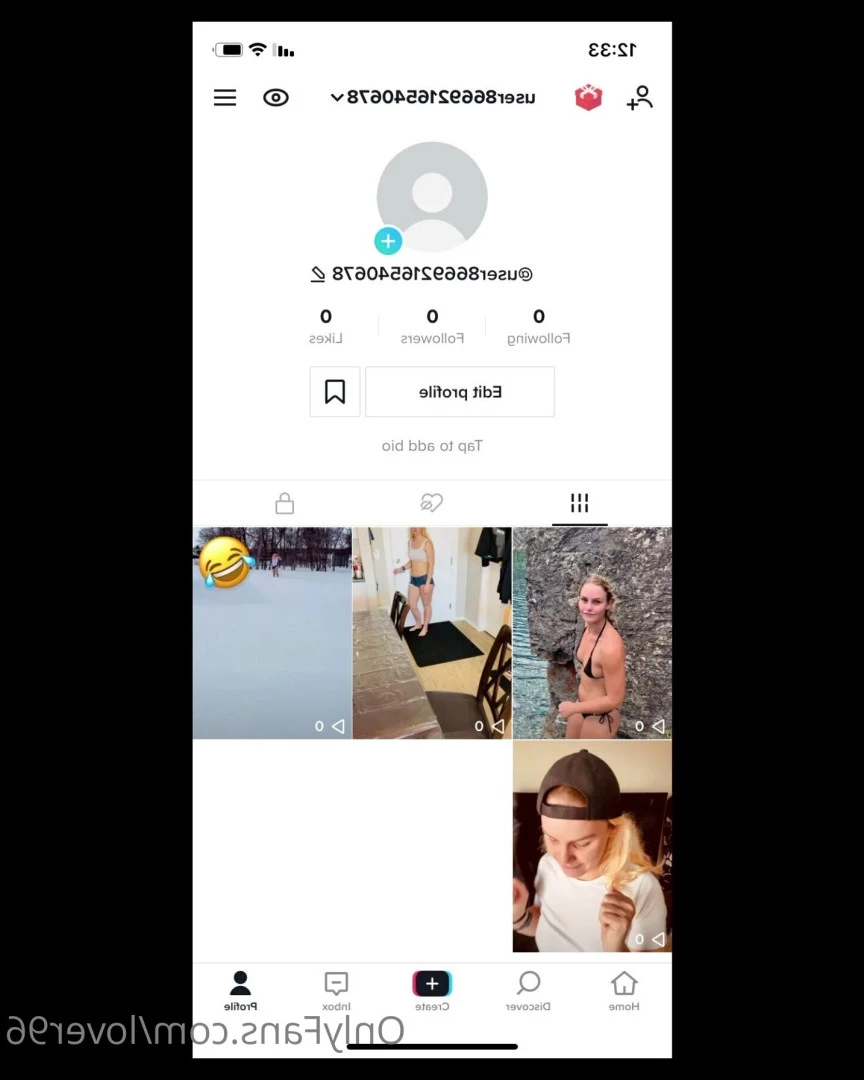Screen dimensions: 864x1080
Task: Open saved favorites via the bookmark button
Action: tap(335, 392)
